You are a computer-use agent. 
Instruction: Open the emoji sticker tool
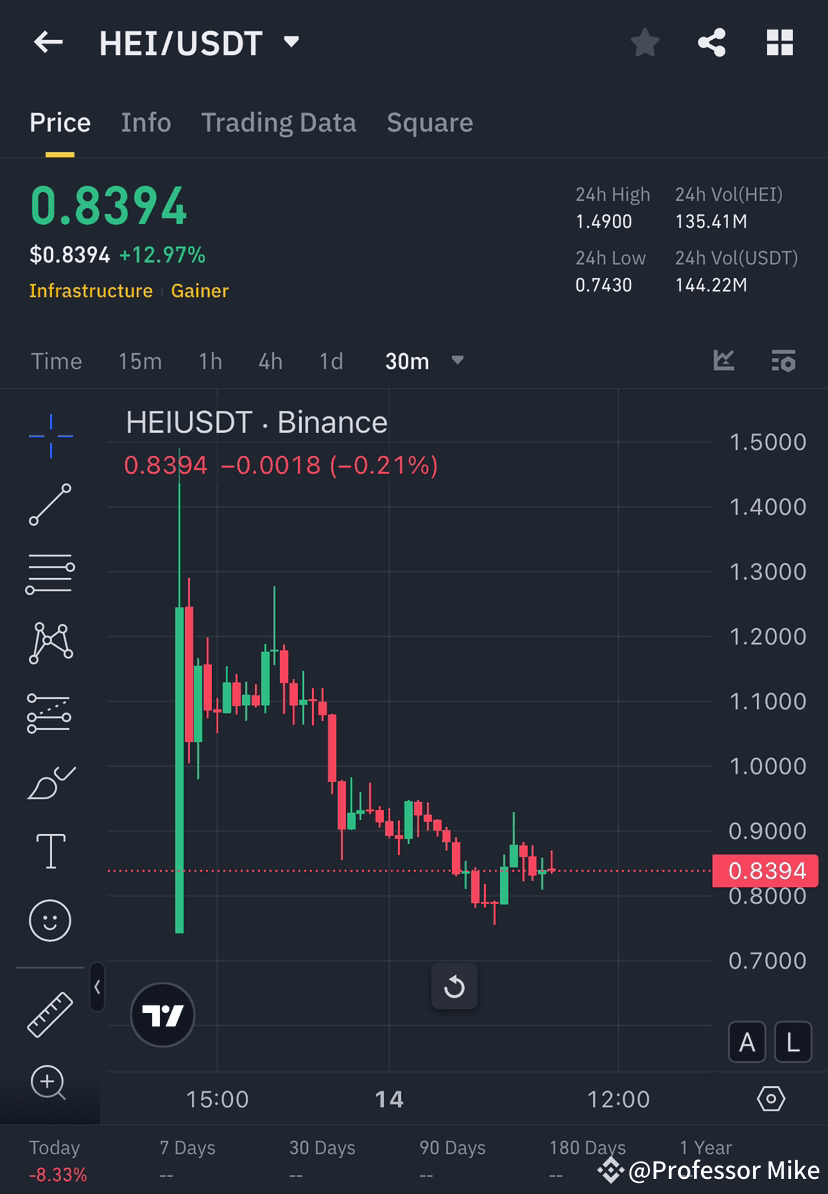[50, 921]
